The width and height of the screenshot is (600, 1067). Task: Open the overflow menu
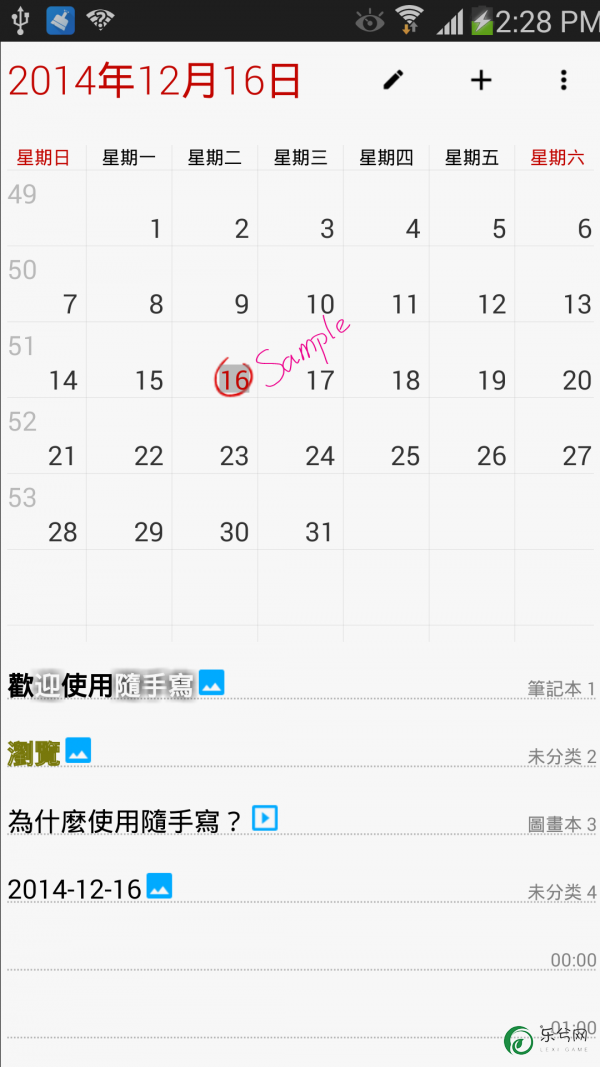[564, 81]
